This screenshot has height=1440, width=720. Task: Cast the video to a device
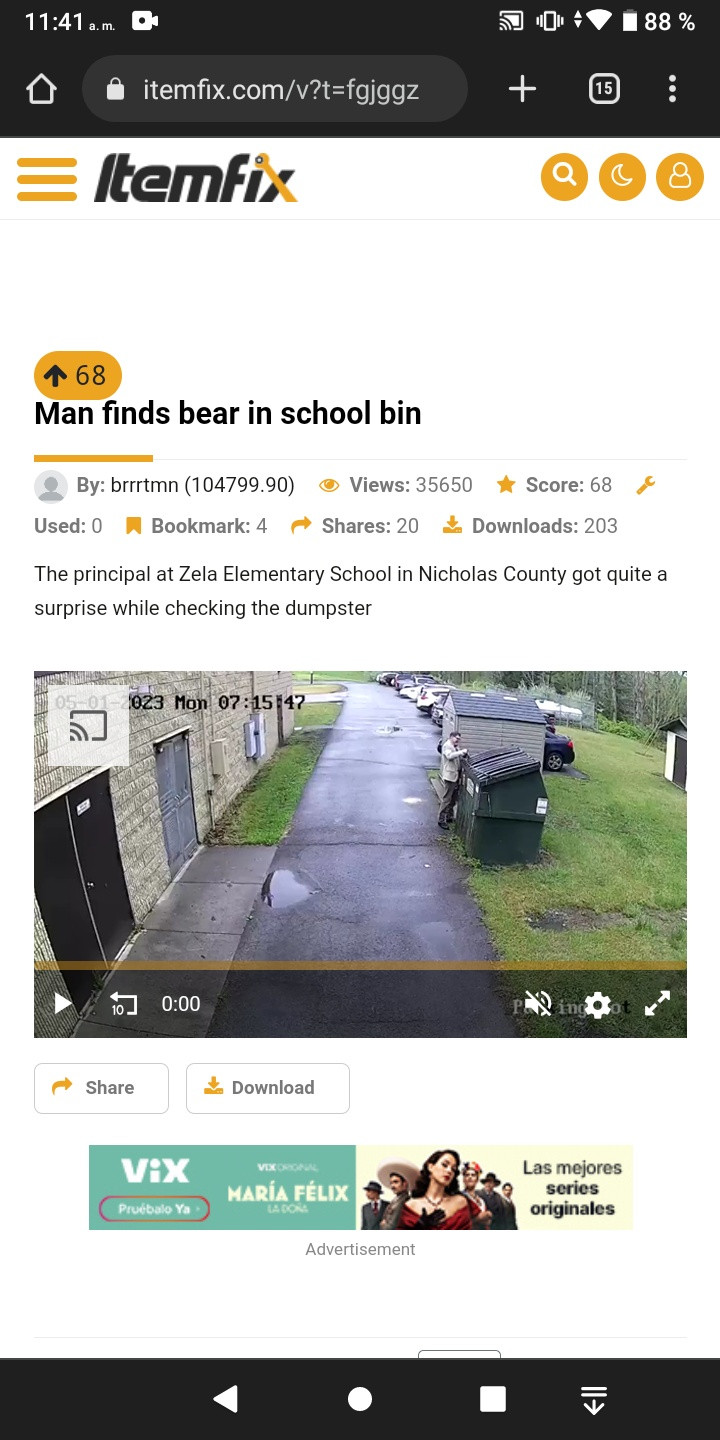[88, 725]
